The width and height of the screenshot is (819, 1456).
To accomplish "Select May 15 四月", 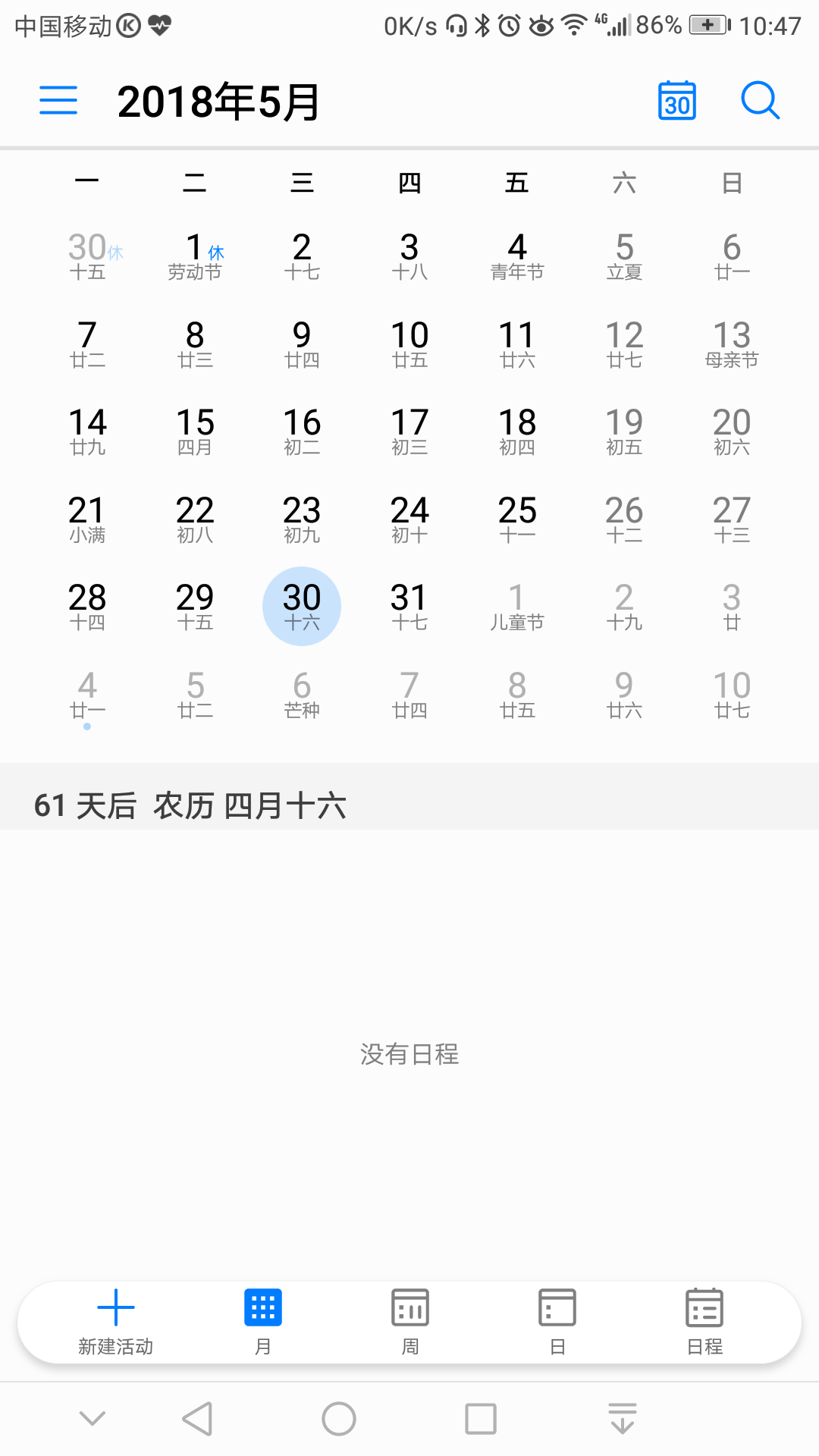I will (x=195, y=431).
